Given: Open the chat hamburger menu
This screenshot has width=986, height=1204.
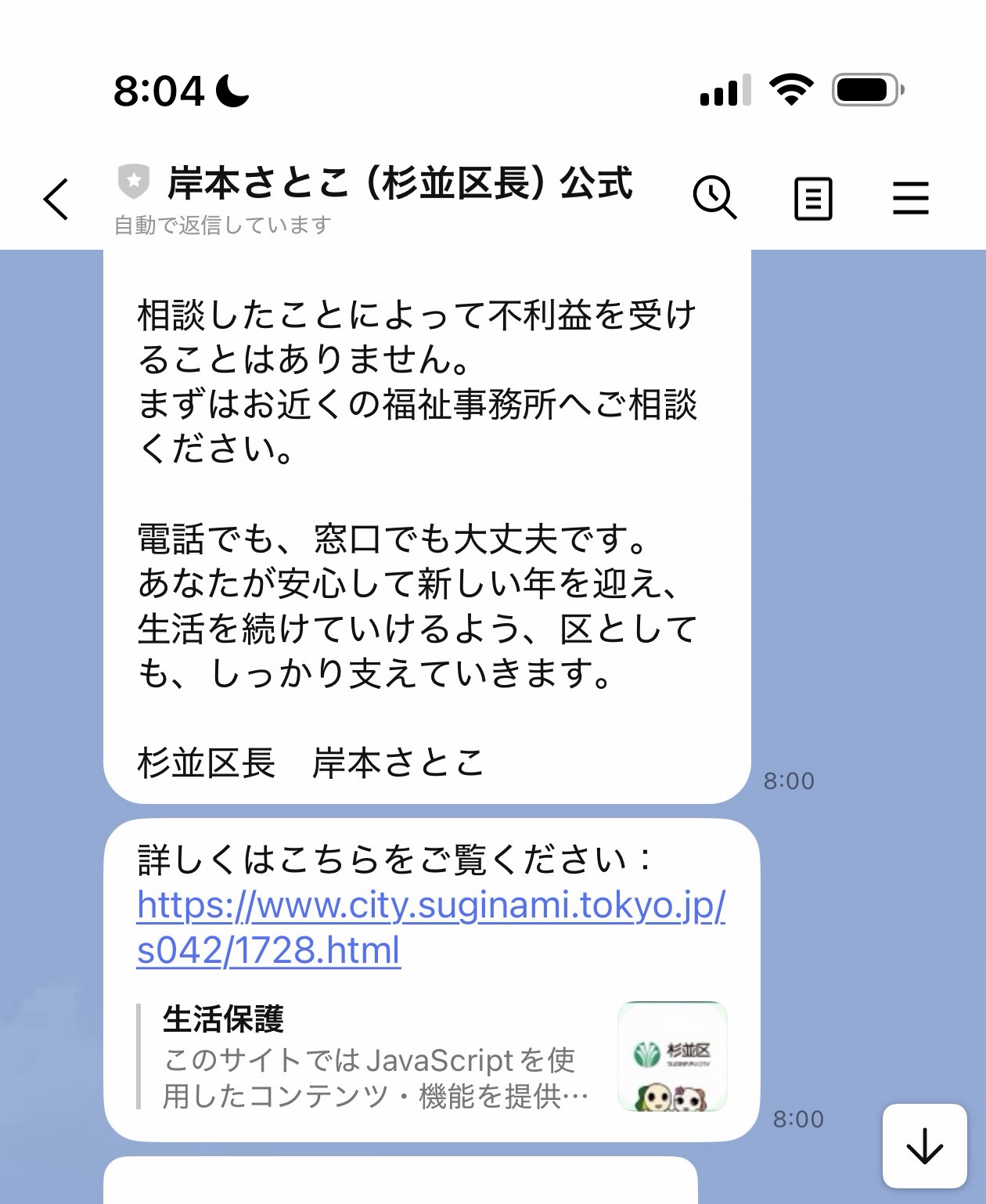Looking at the screenshot, I should [911, 199].
